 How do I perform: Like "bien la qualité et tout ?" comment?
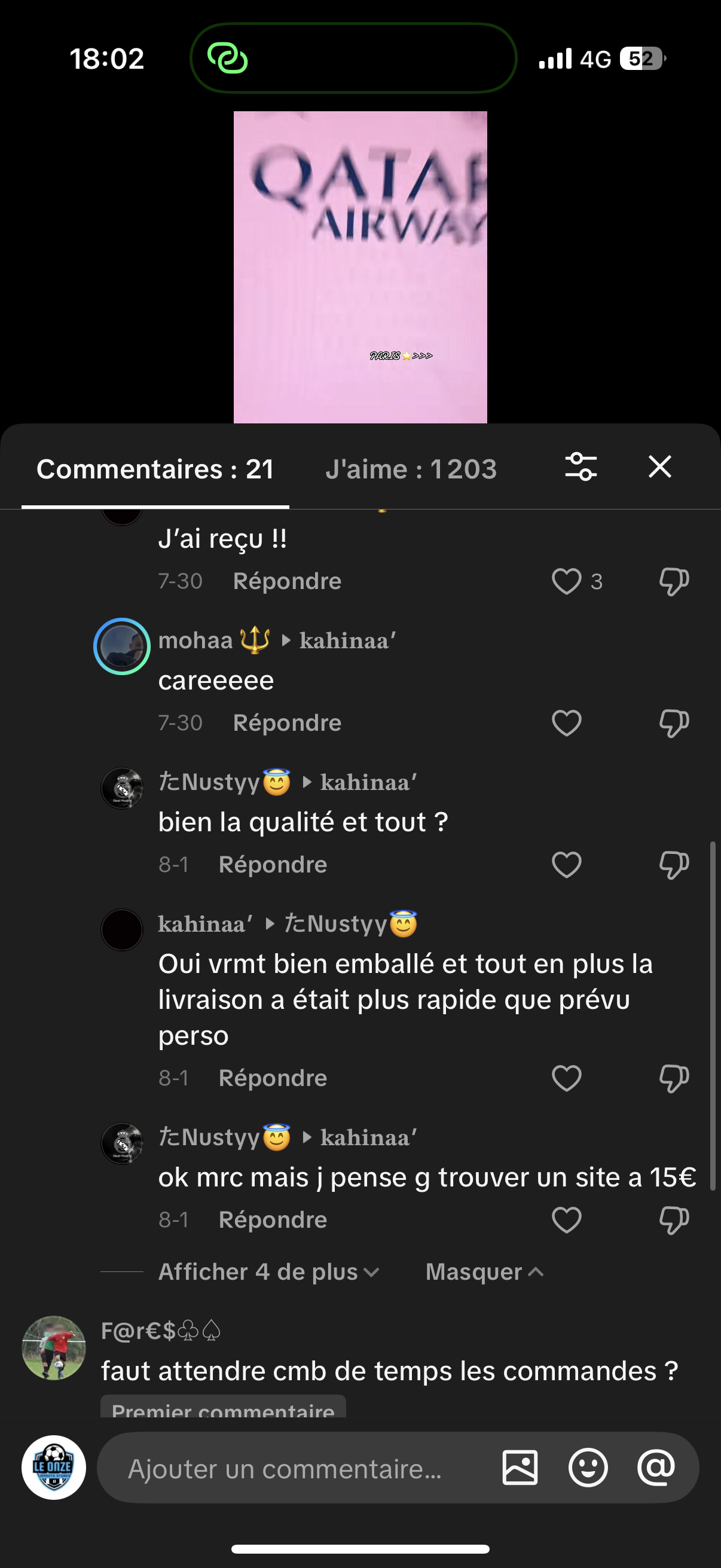tap(566, 865)
